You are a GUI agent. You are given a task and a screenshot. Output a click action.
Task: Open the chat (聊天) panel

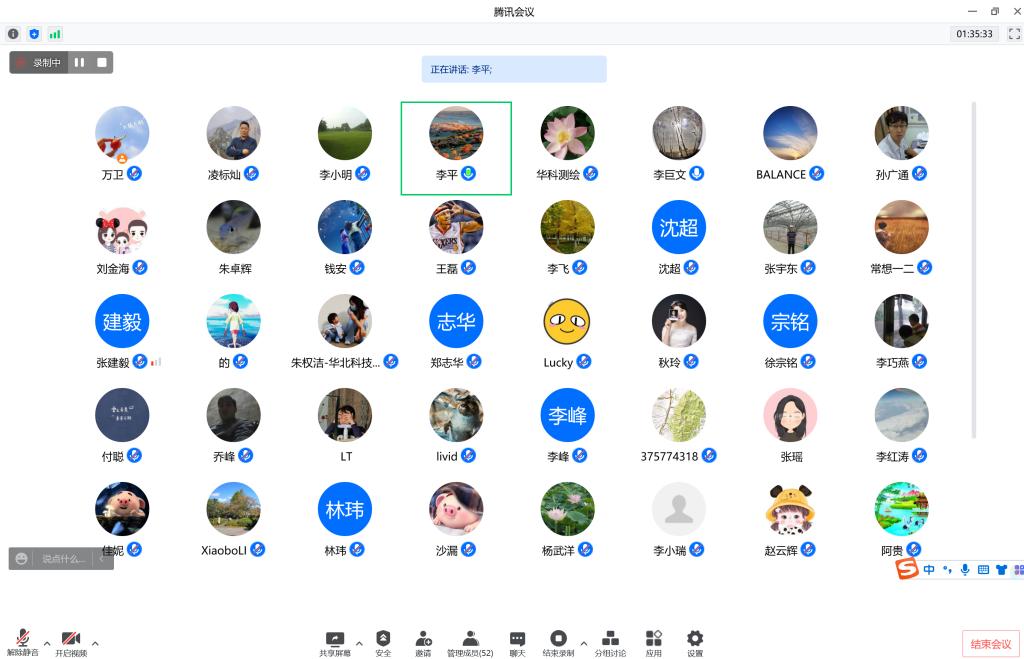tap(517, 642)
